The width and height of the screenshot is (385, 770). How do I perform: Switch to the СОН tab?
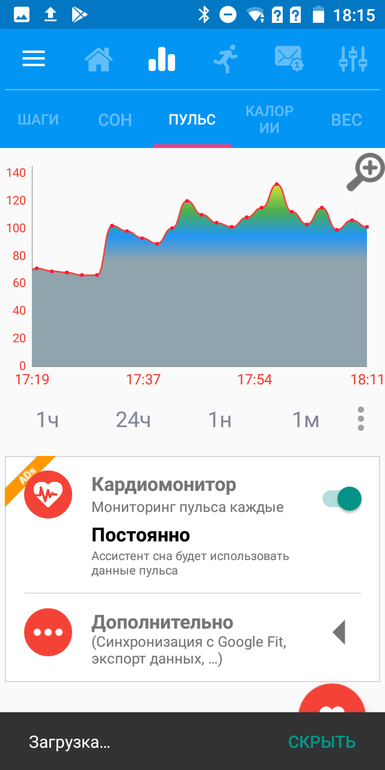click(115, 120)
